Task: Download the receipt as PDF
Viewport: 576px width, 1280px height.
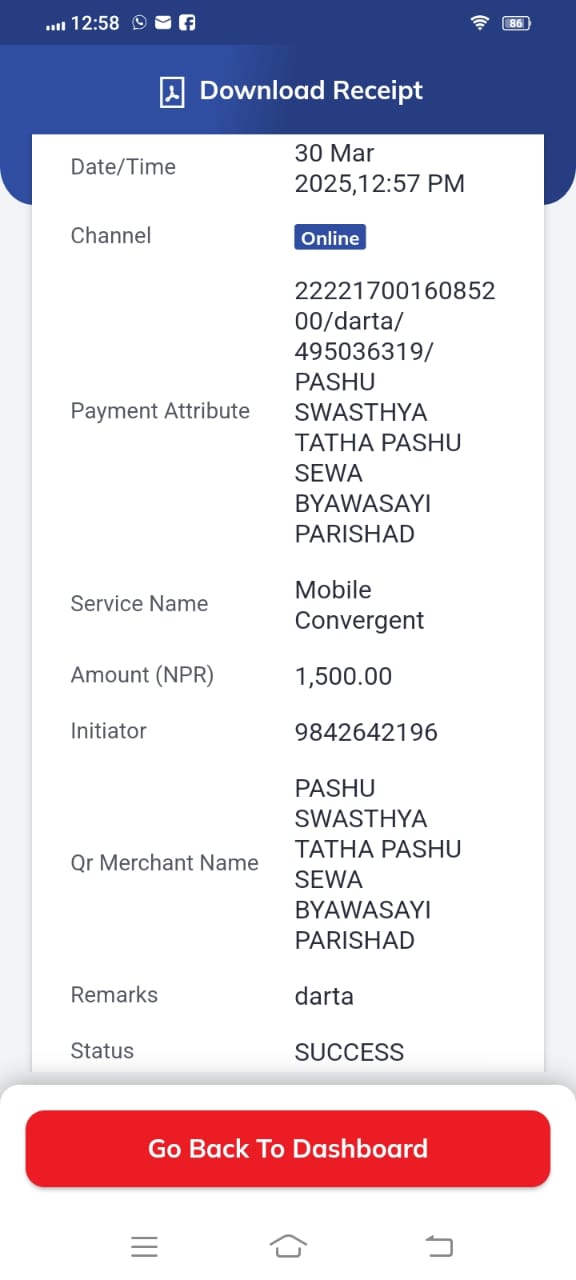Action: [x=291, y=91]
